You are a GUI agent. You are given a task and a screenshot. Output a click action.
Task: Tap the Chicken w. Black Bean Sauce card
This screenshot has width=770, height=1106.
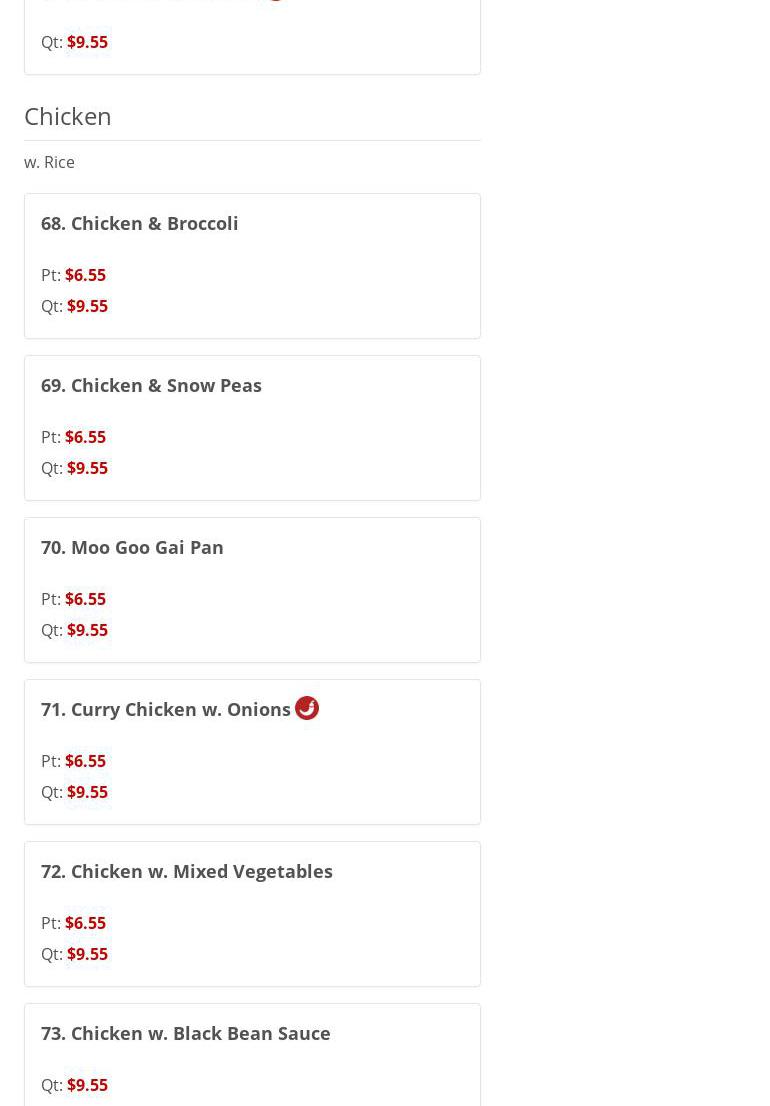[x=186, y=1033]
